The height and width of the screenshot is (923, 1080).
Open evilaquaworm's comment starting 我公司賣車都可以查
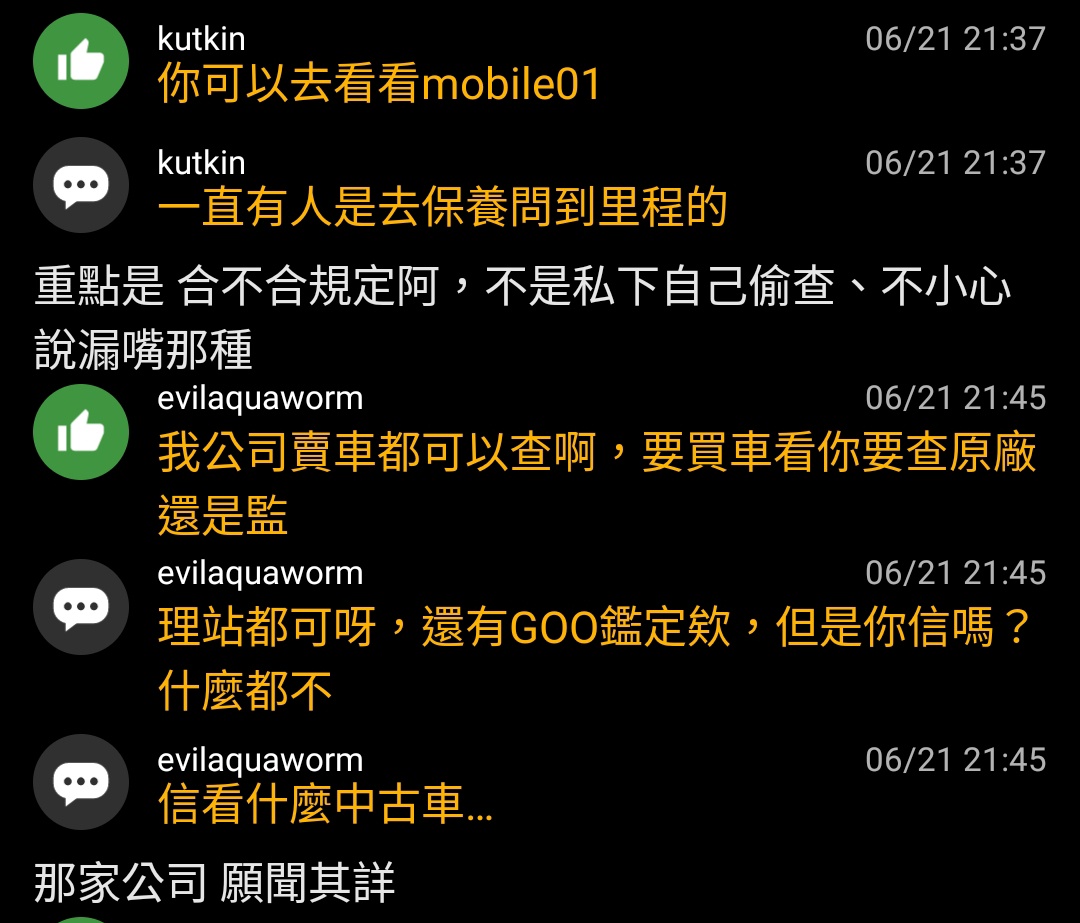(x=596, y=454)
